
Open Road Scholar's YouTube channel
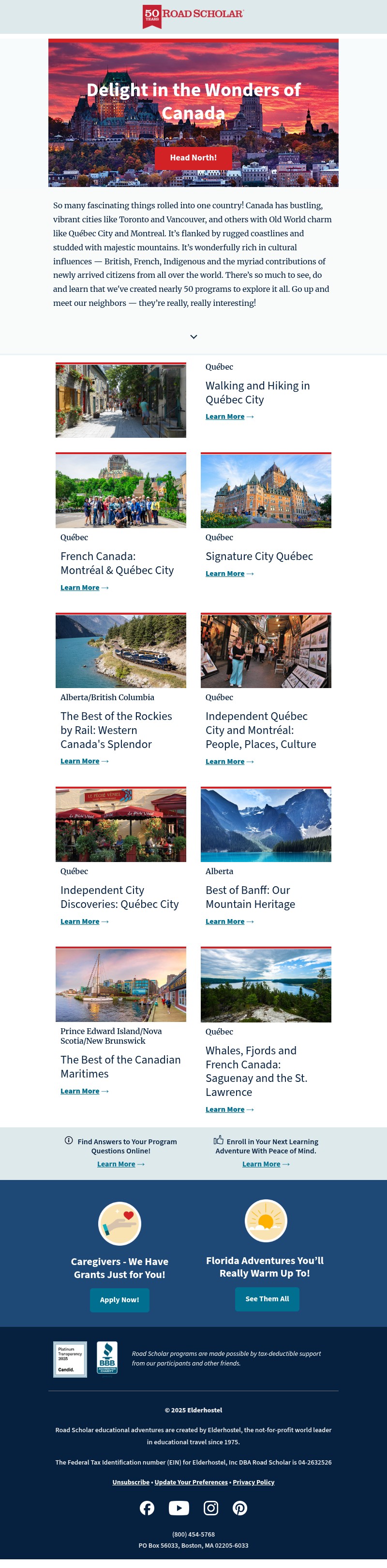[179, 1508]
